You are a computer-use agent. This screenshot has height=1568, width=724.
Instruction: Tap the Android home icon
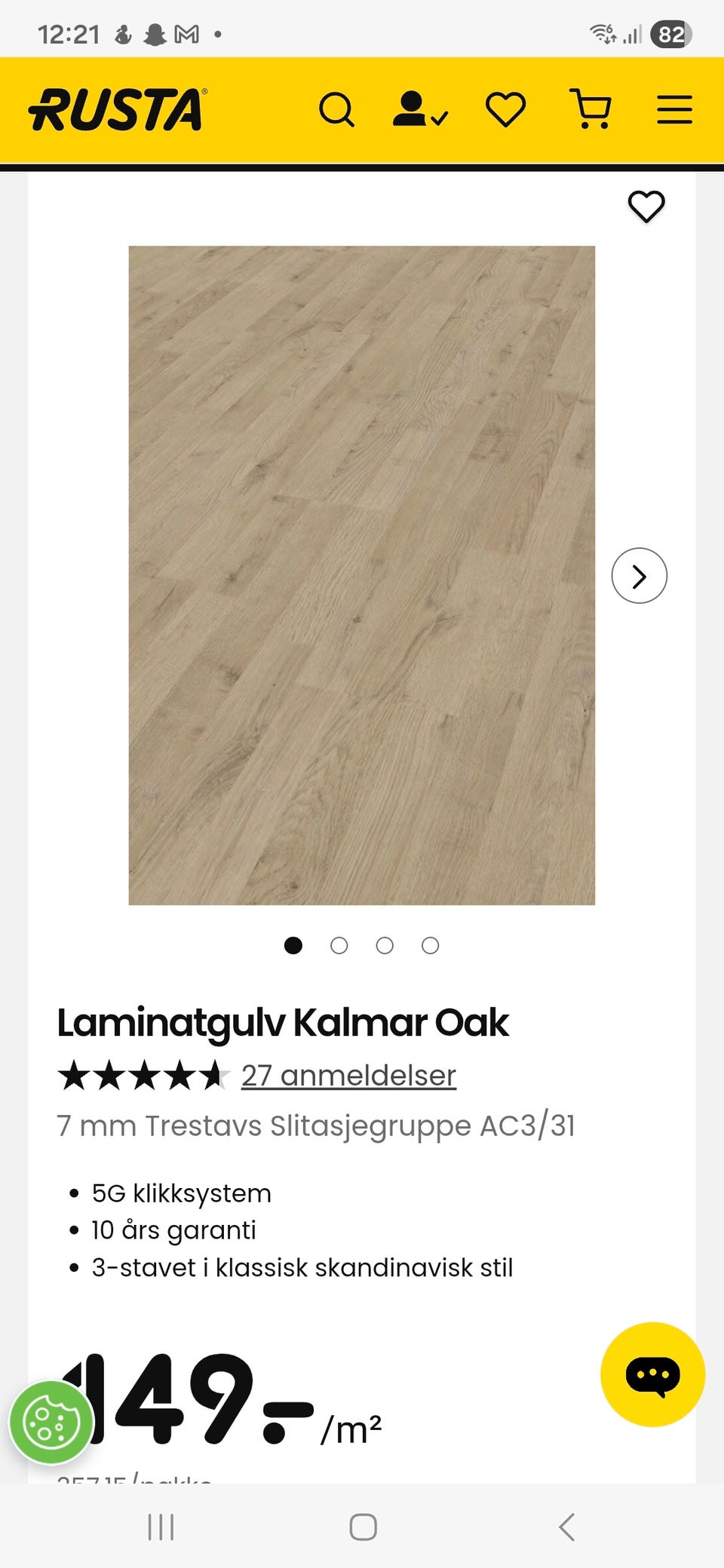coord(362,1529)
